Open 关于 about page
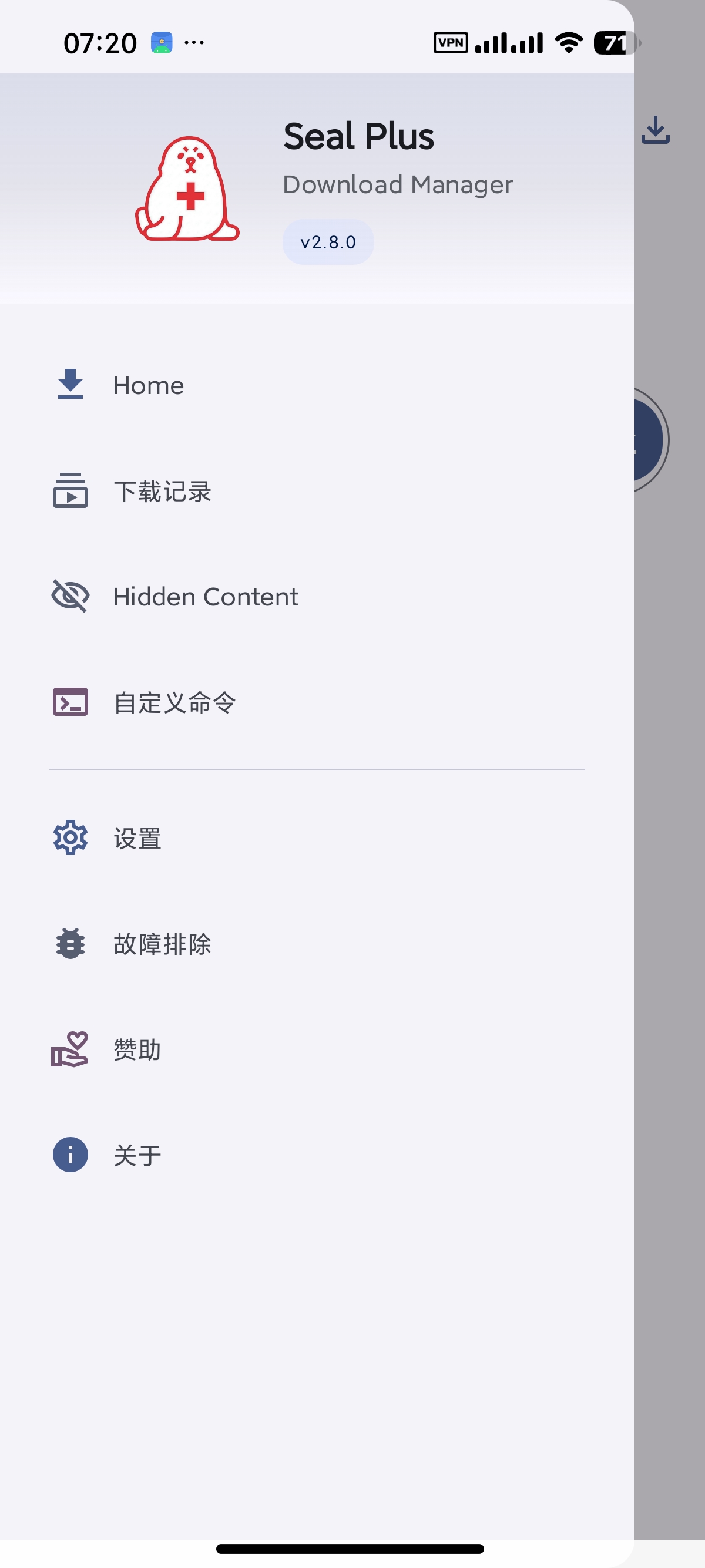 coord(317,1155)
